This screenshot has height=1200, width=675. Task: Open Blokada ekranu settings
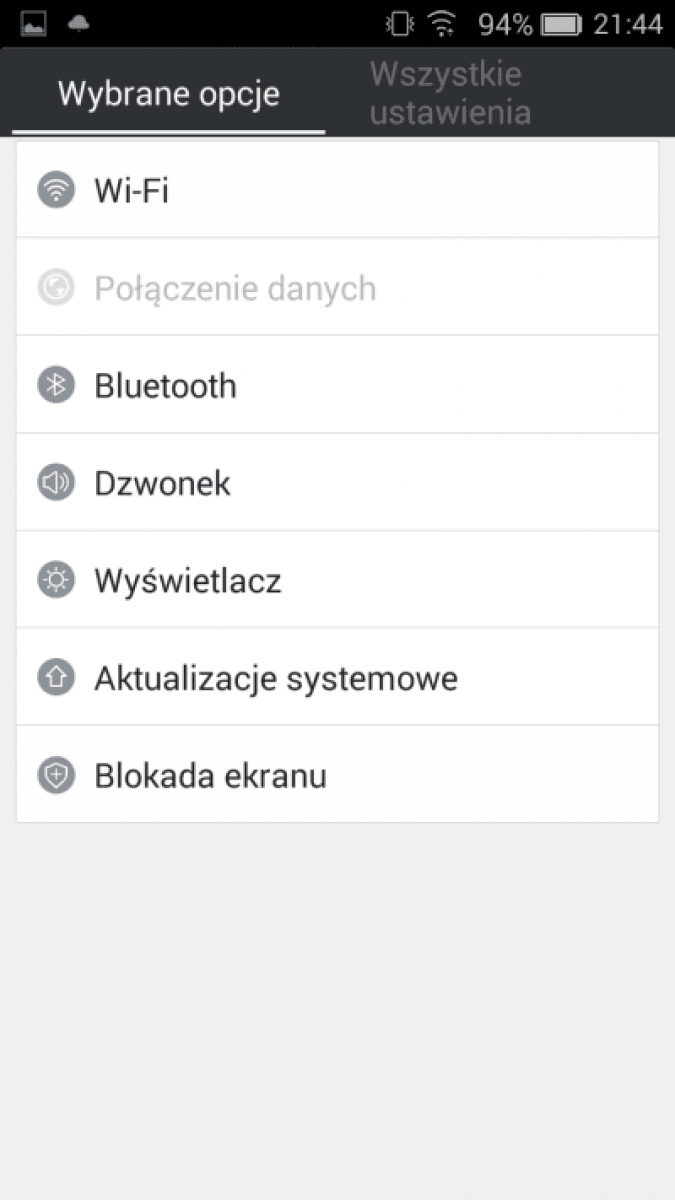(x=336, y=775)
